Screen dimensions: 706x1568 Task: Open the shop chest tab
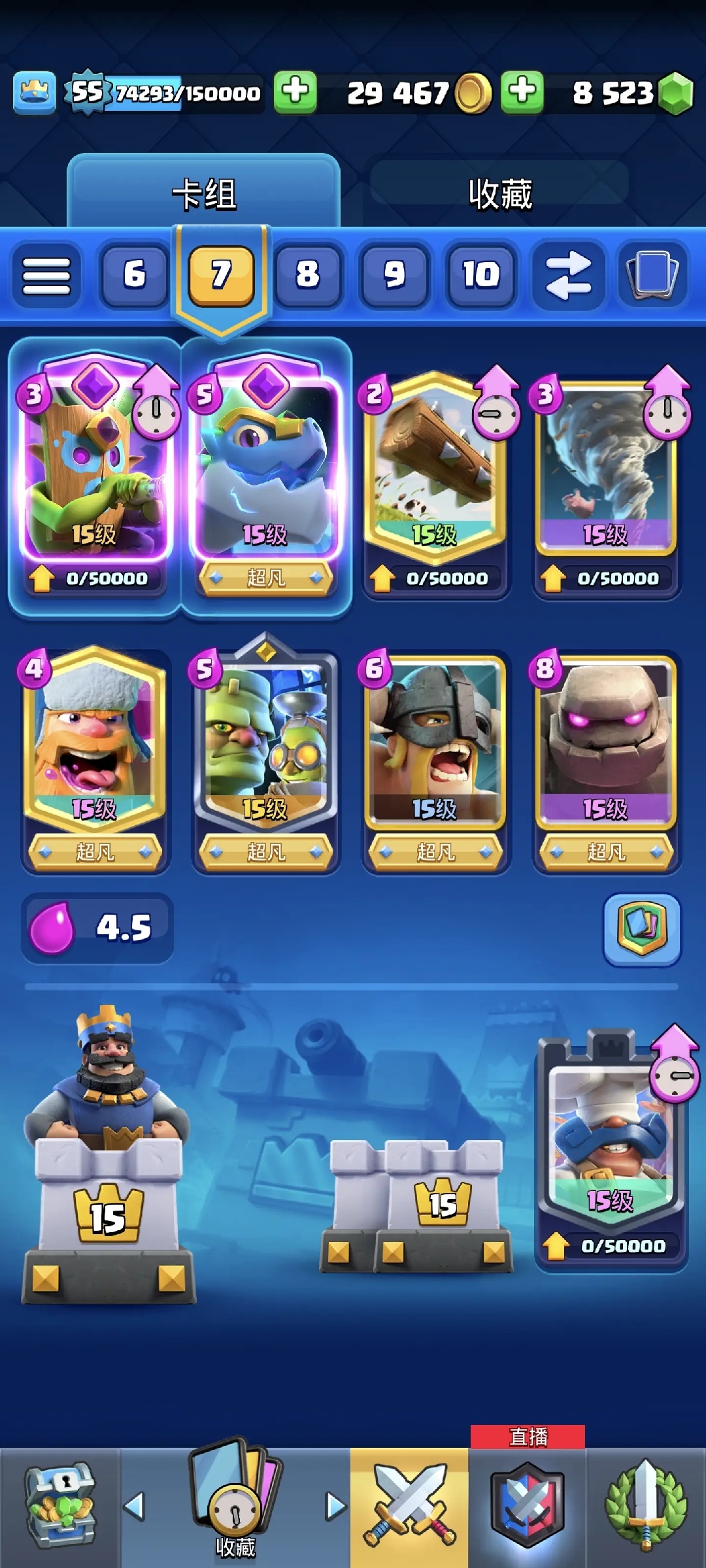point(60,1506)
